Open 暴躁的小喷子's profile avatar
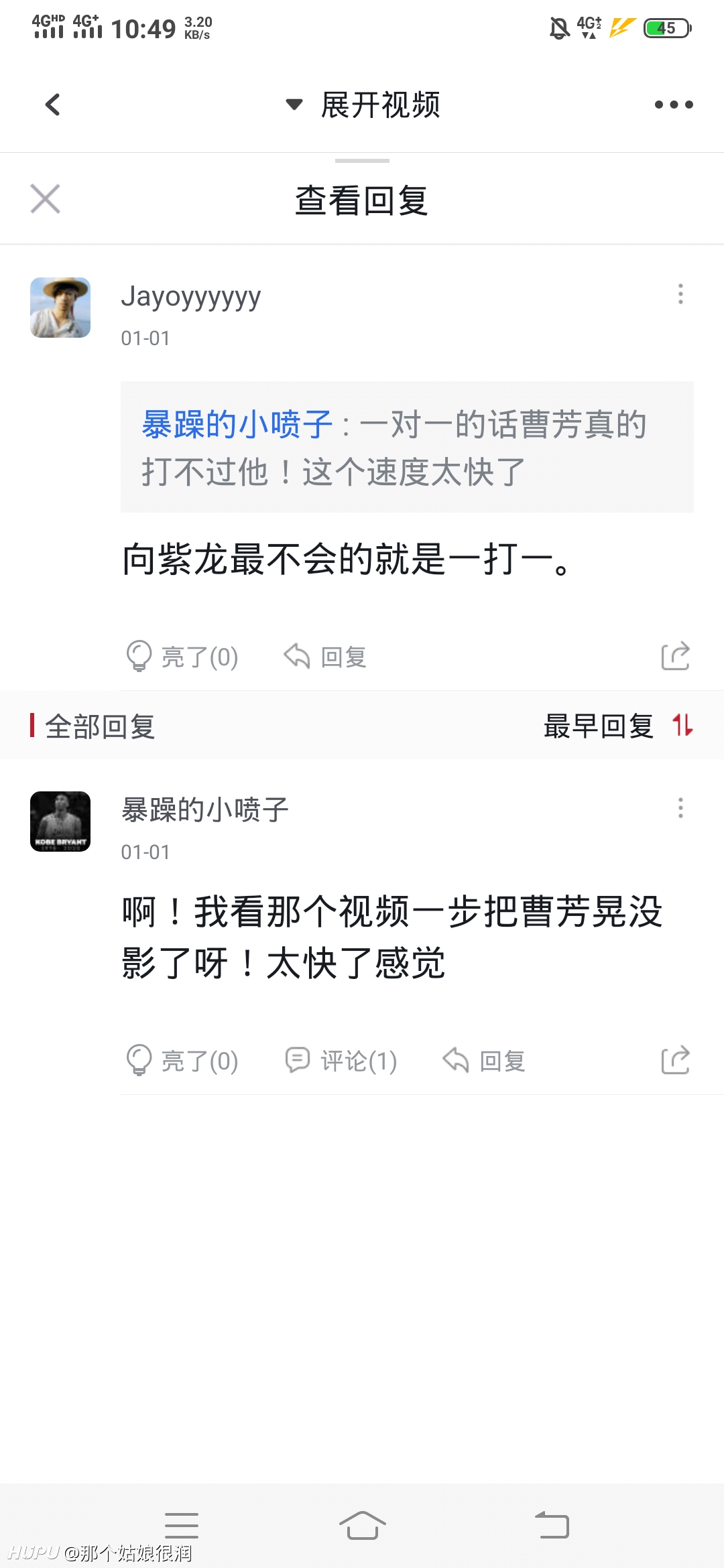The height and width of the screenshot is (1568, 724). [x=60, y=822]
